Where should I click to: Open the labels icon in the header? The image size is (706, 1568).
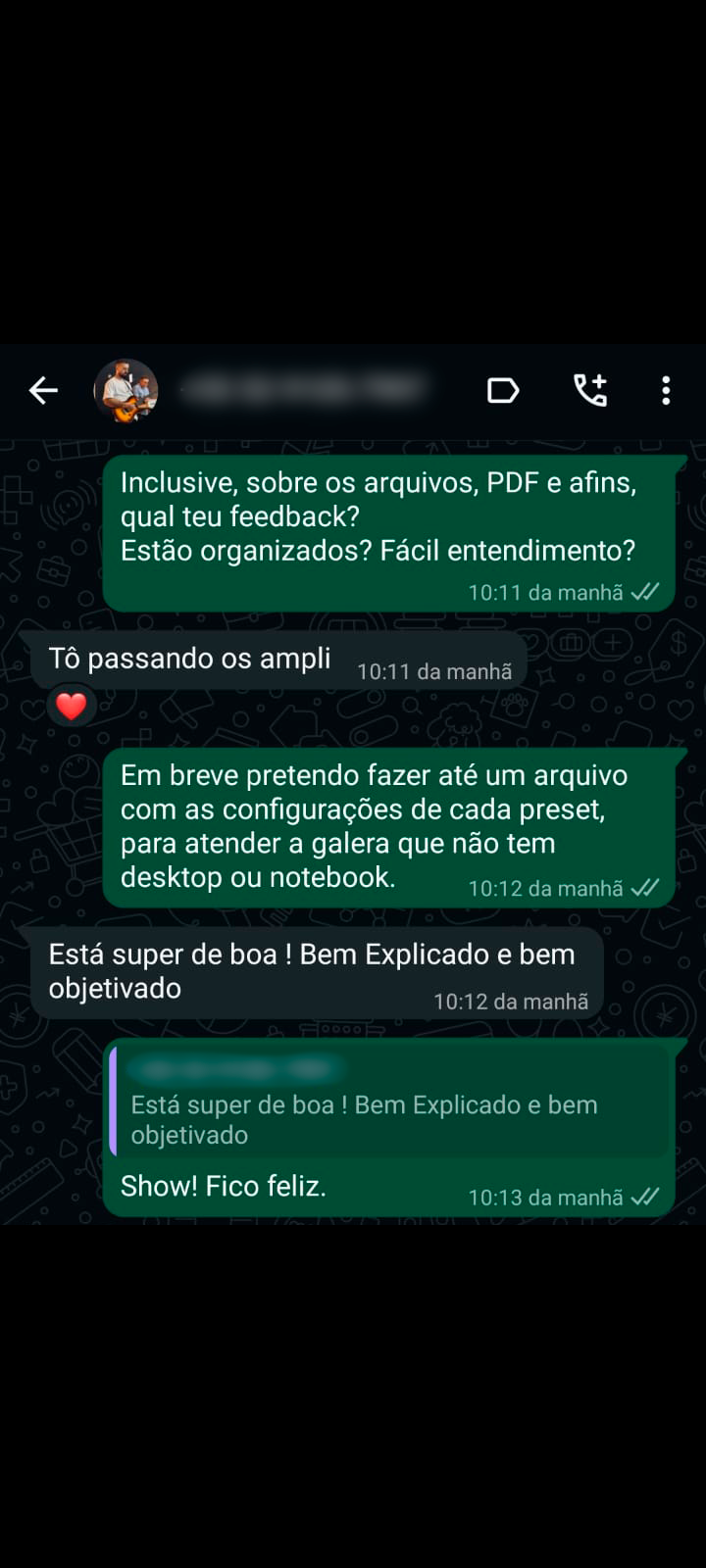[x=503, y=391]
